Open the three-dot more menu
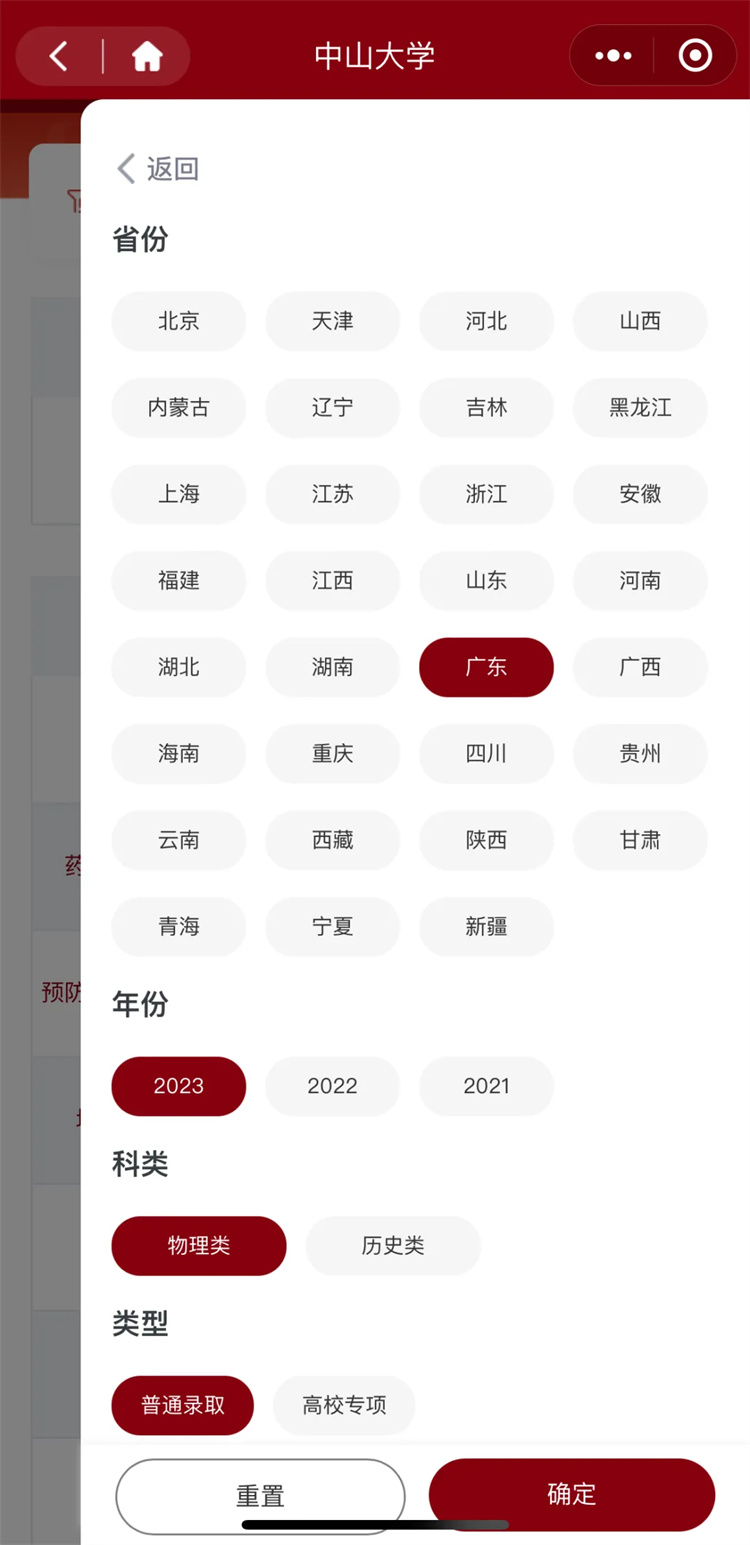The image size is (750, 1545). [x=613, y=55]
